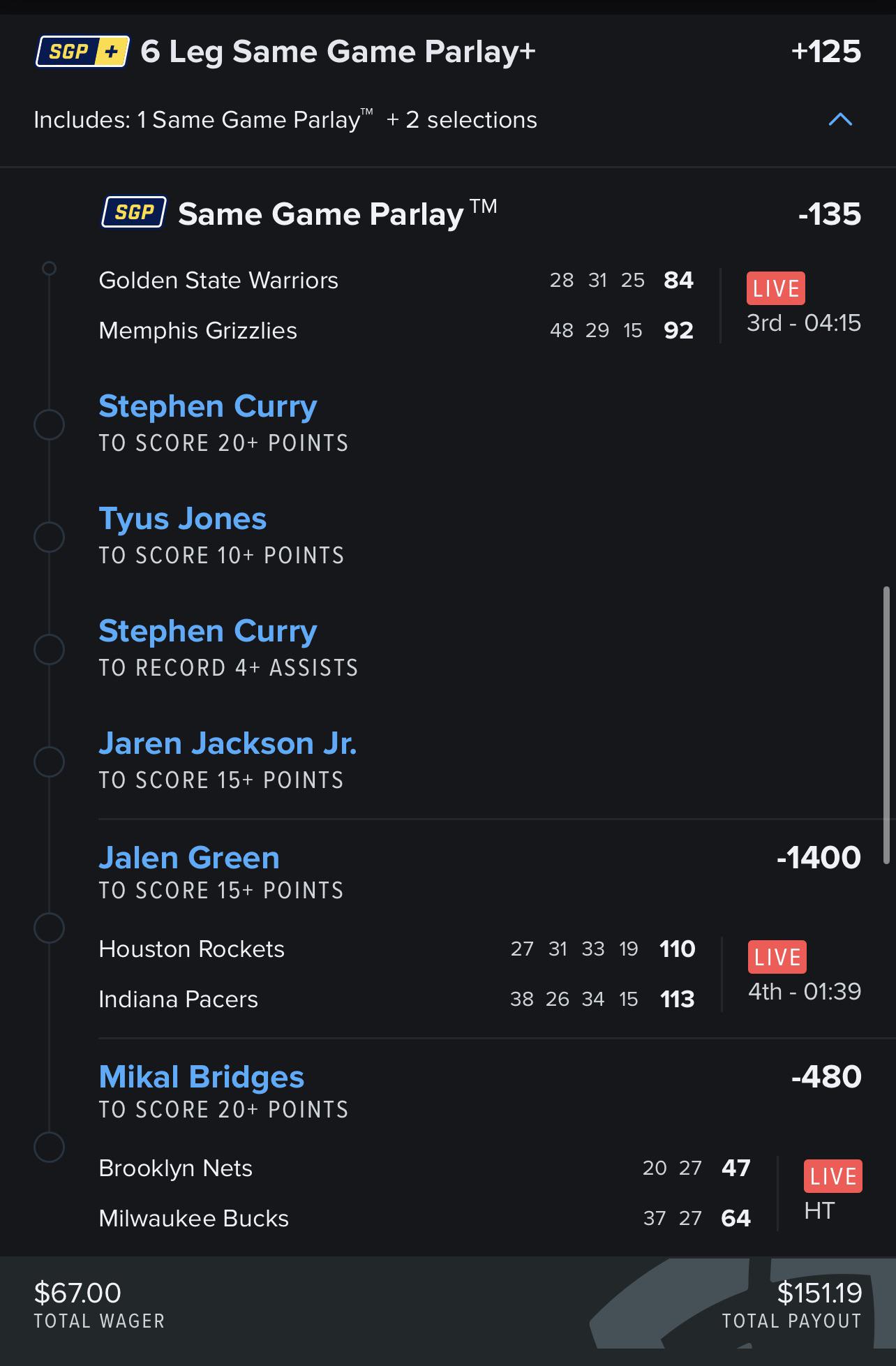Click the LIVE indicator for Rockets-Pacers game
Viewport: 896px width, 1366px height.
tap(777, 956)
